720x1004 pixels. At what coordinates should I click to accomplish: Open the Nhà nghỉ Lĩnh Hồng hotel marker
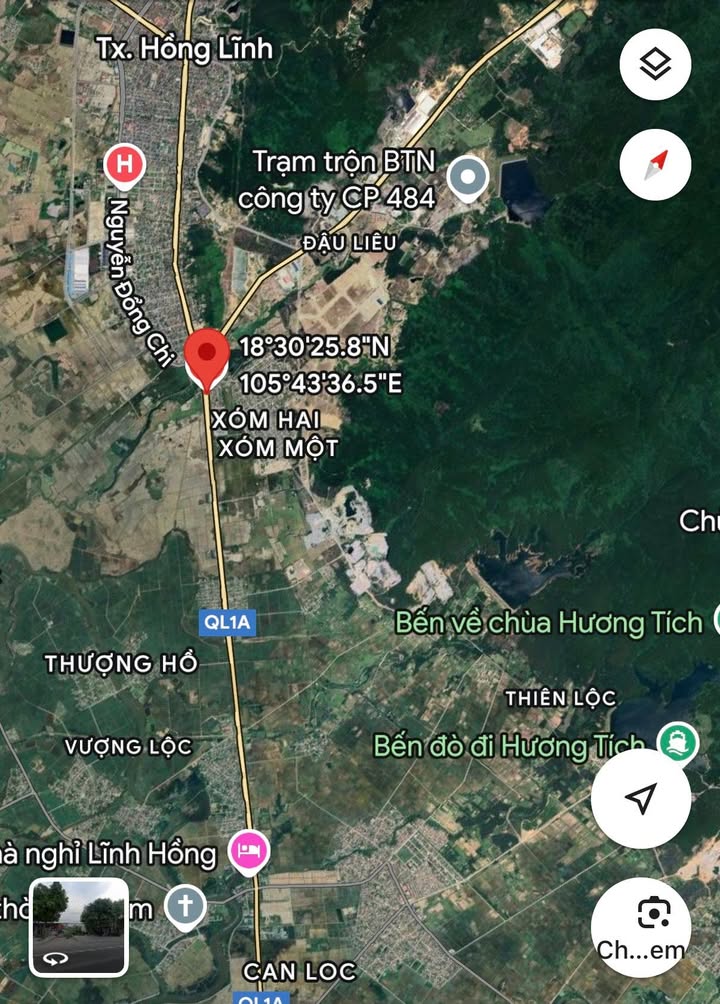point(249,852)
